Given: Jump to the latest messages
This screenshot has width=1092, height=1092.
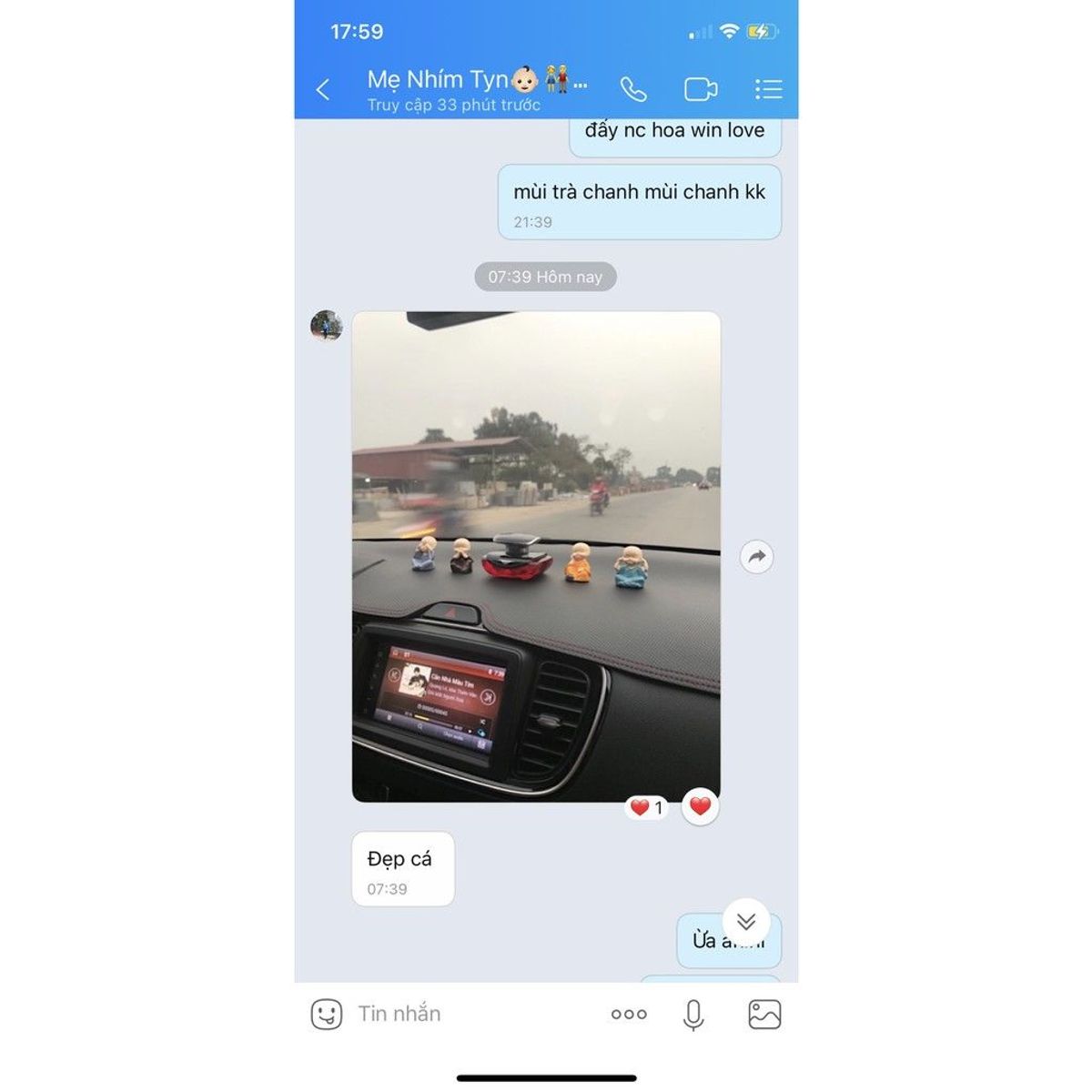Looking at the screenshot, I should point(746,920).
